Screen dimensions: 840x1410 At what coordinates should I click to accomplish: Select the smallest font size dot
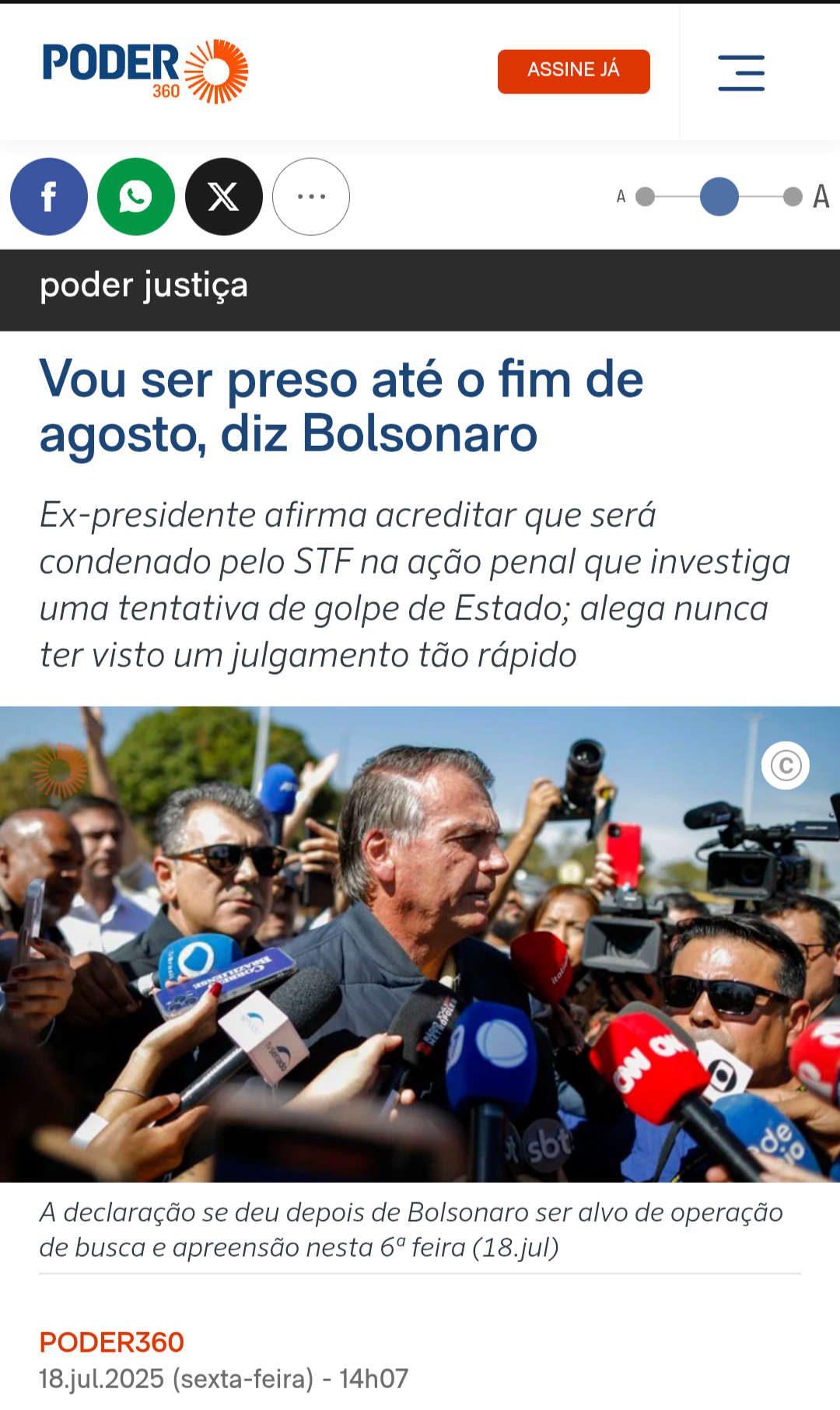(x=645, y=197)
